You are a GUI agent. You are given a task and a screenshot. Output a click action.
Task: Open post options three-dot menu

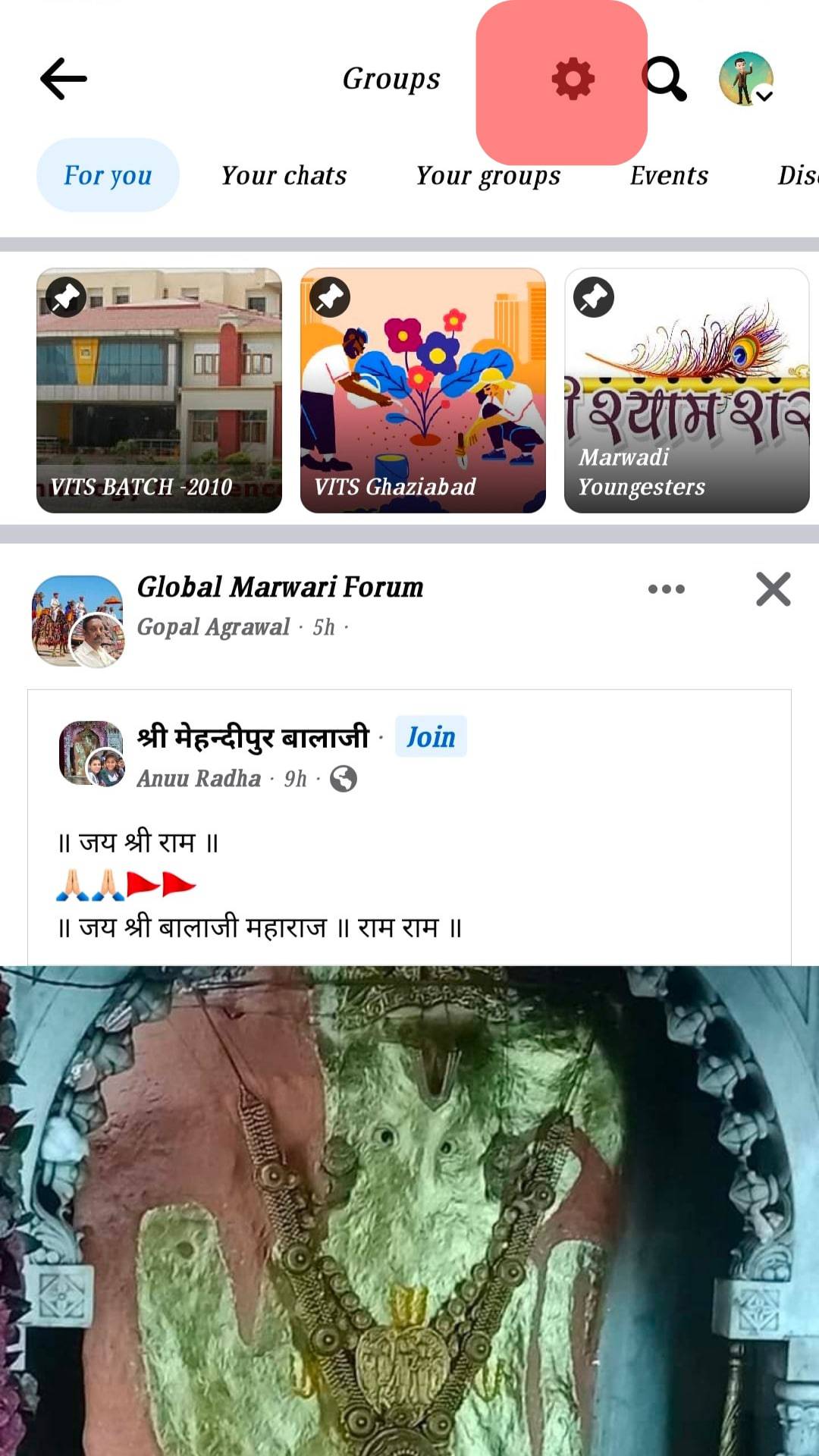[x=666, y=589]
